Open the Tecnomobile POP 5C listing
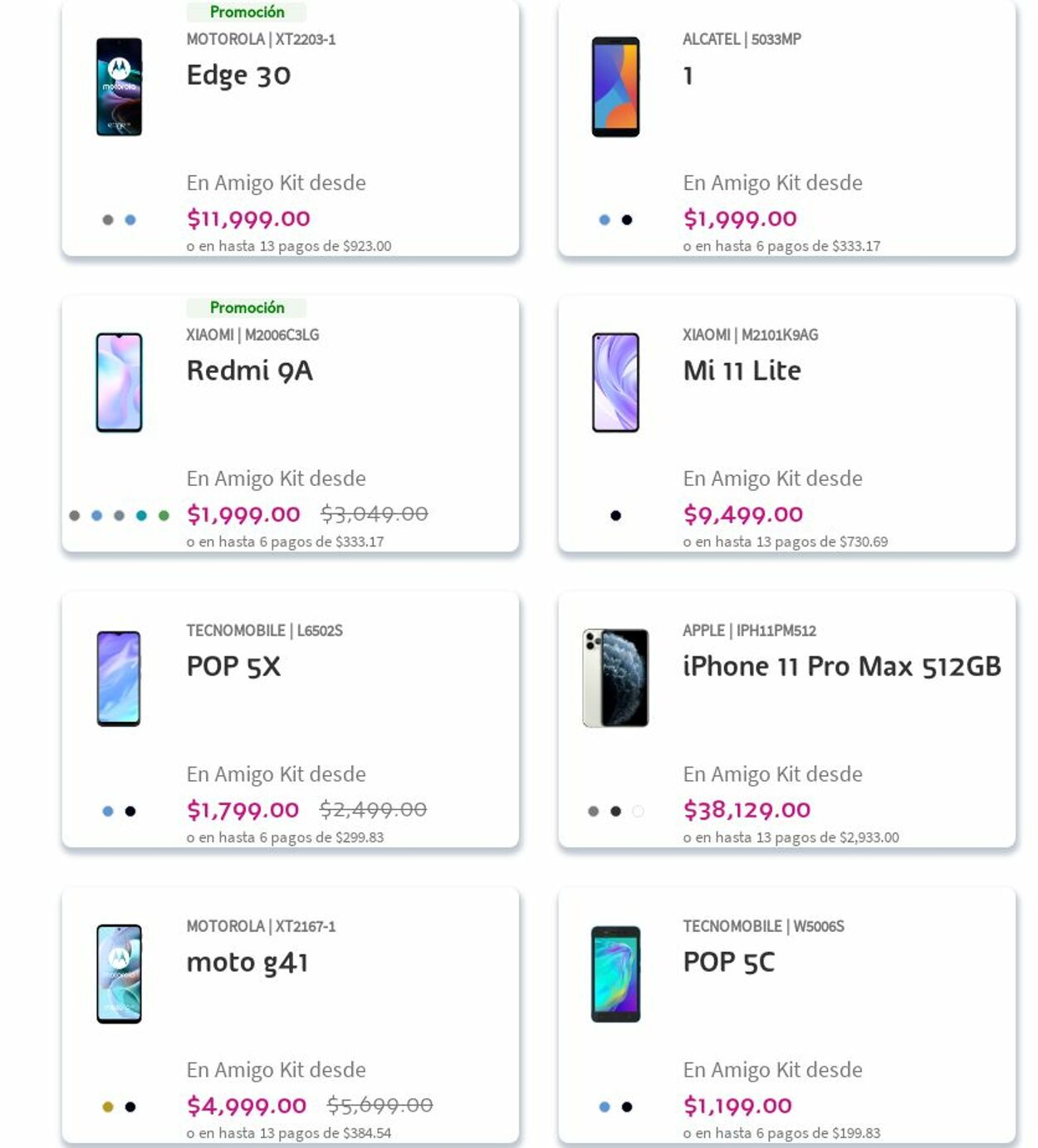The image size is (1038, 1148). [x=728, y=962]
